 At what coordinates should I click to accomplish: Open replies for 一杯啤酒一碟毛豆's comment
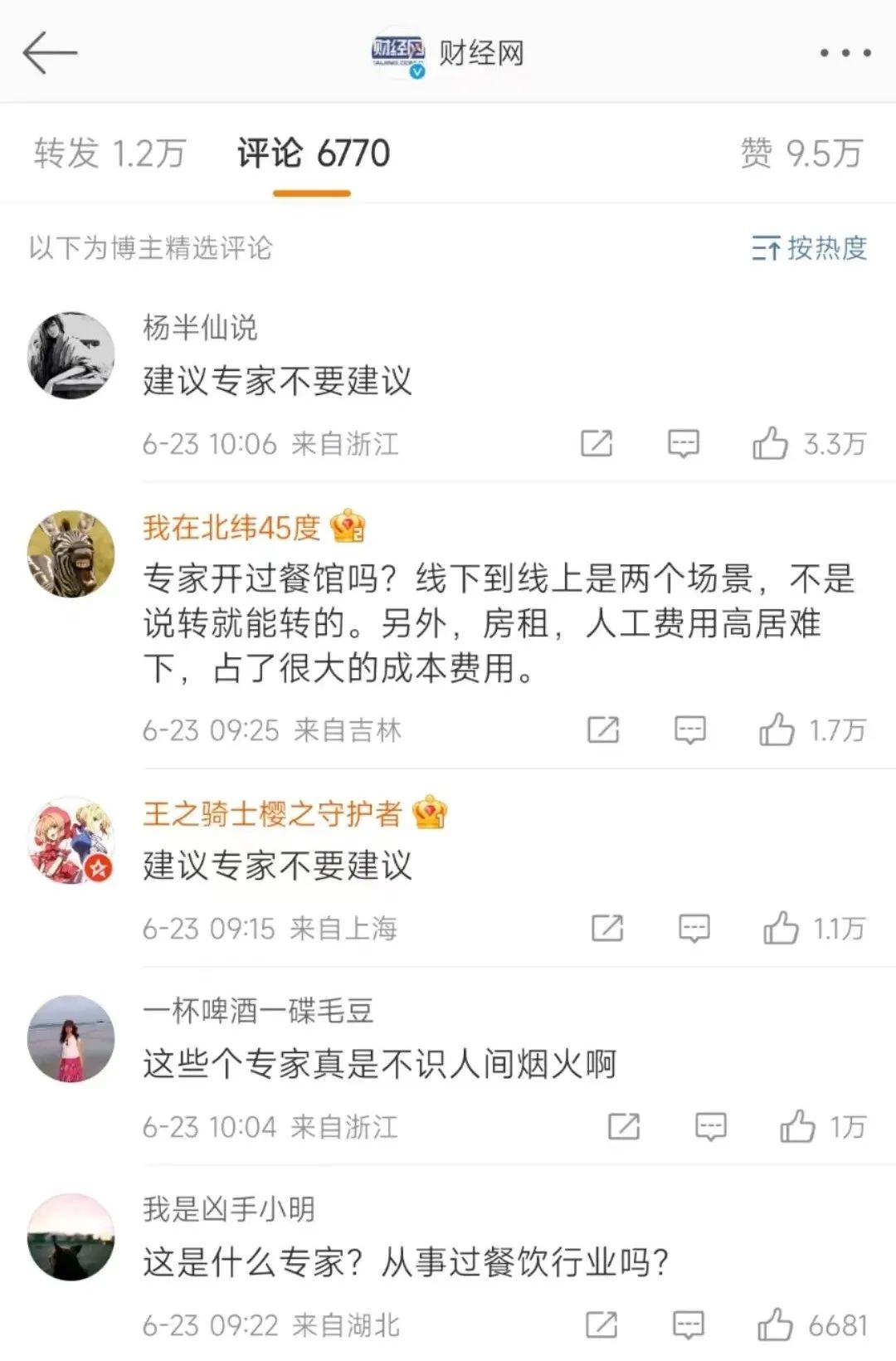point(712,1126)
